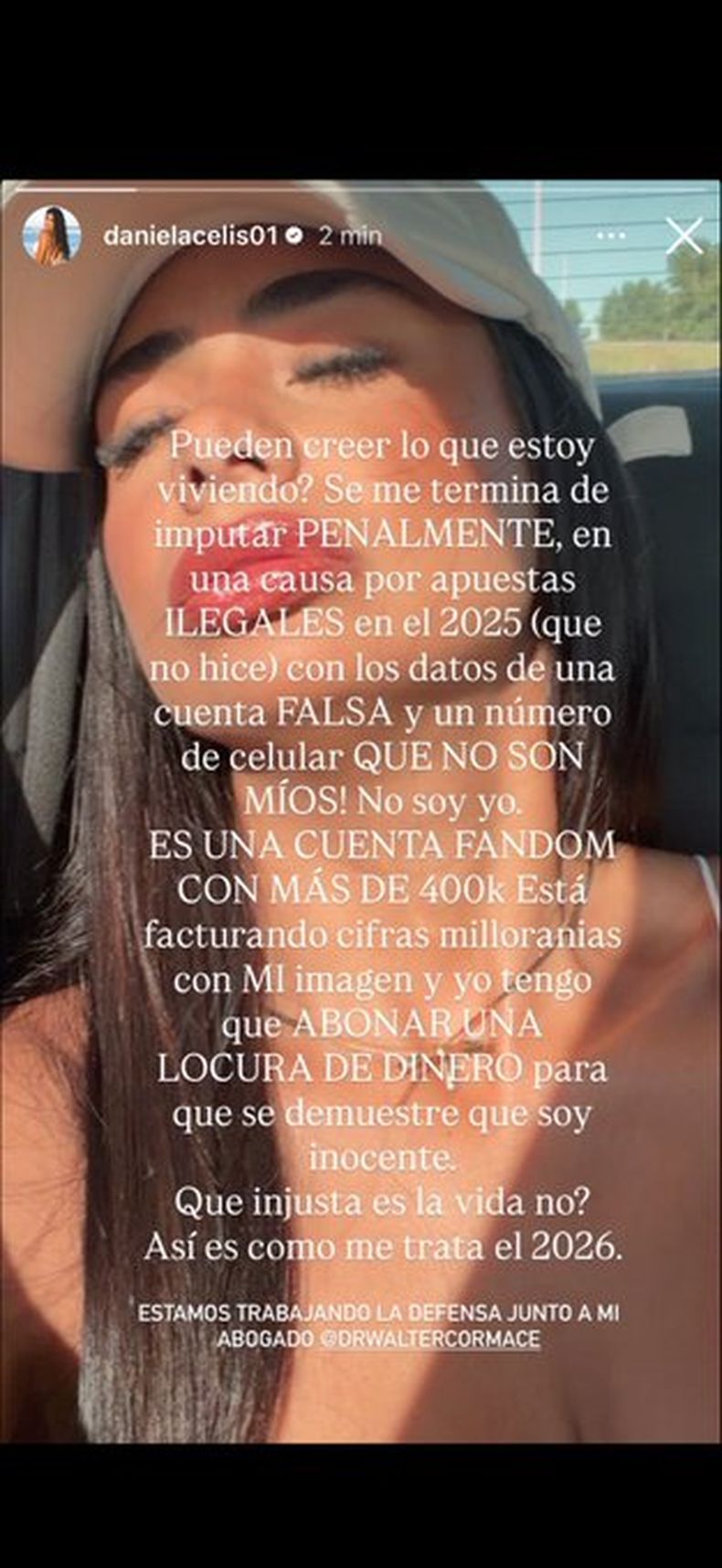Open danielacelis01's profile picture
Viewport: 722px width, 1568px height.
click(x=51, y=236)
